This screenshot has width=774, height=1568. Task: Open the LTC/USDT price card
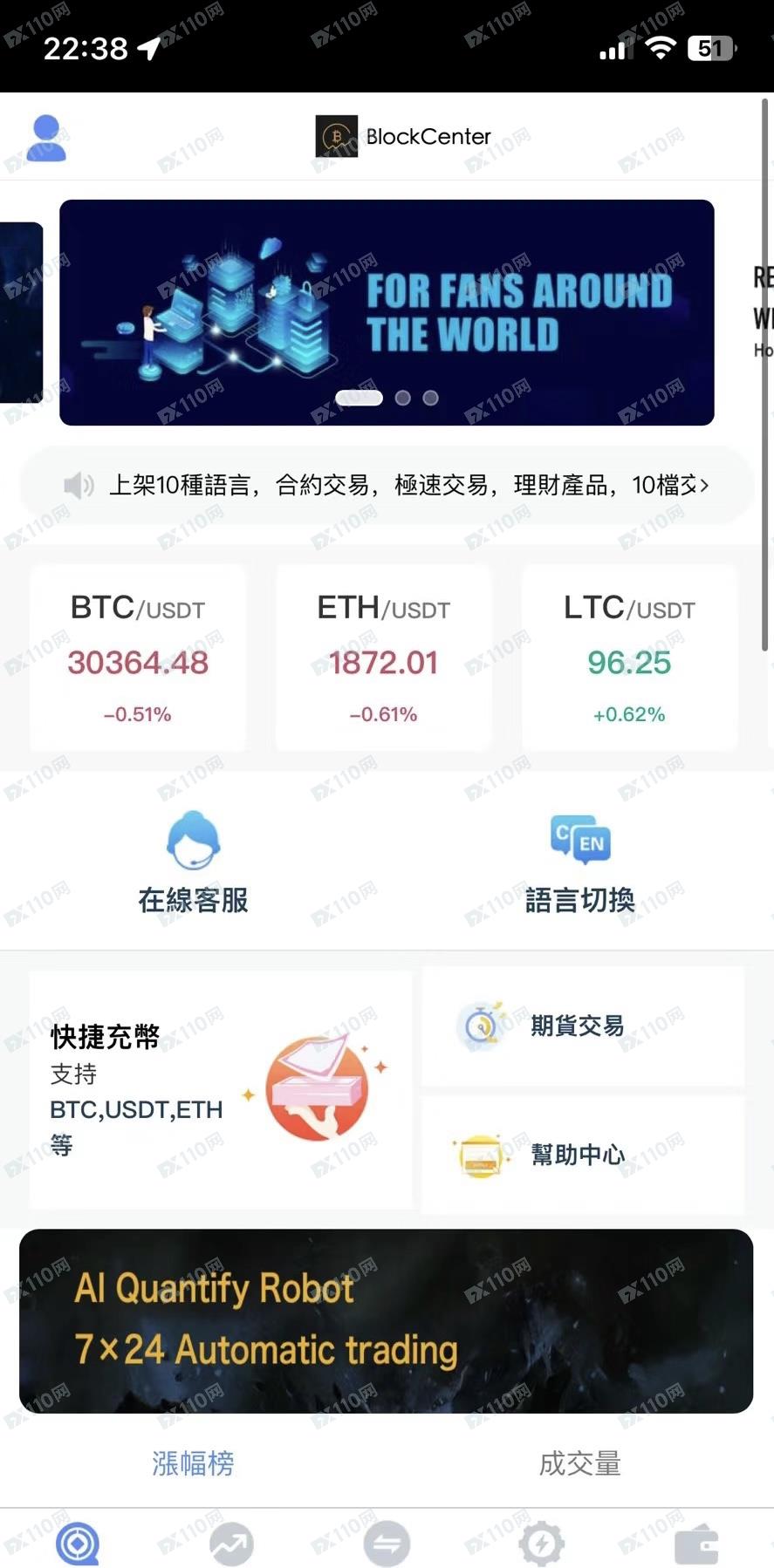click(x=629, y=658)
